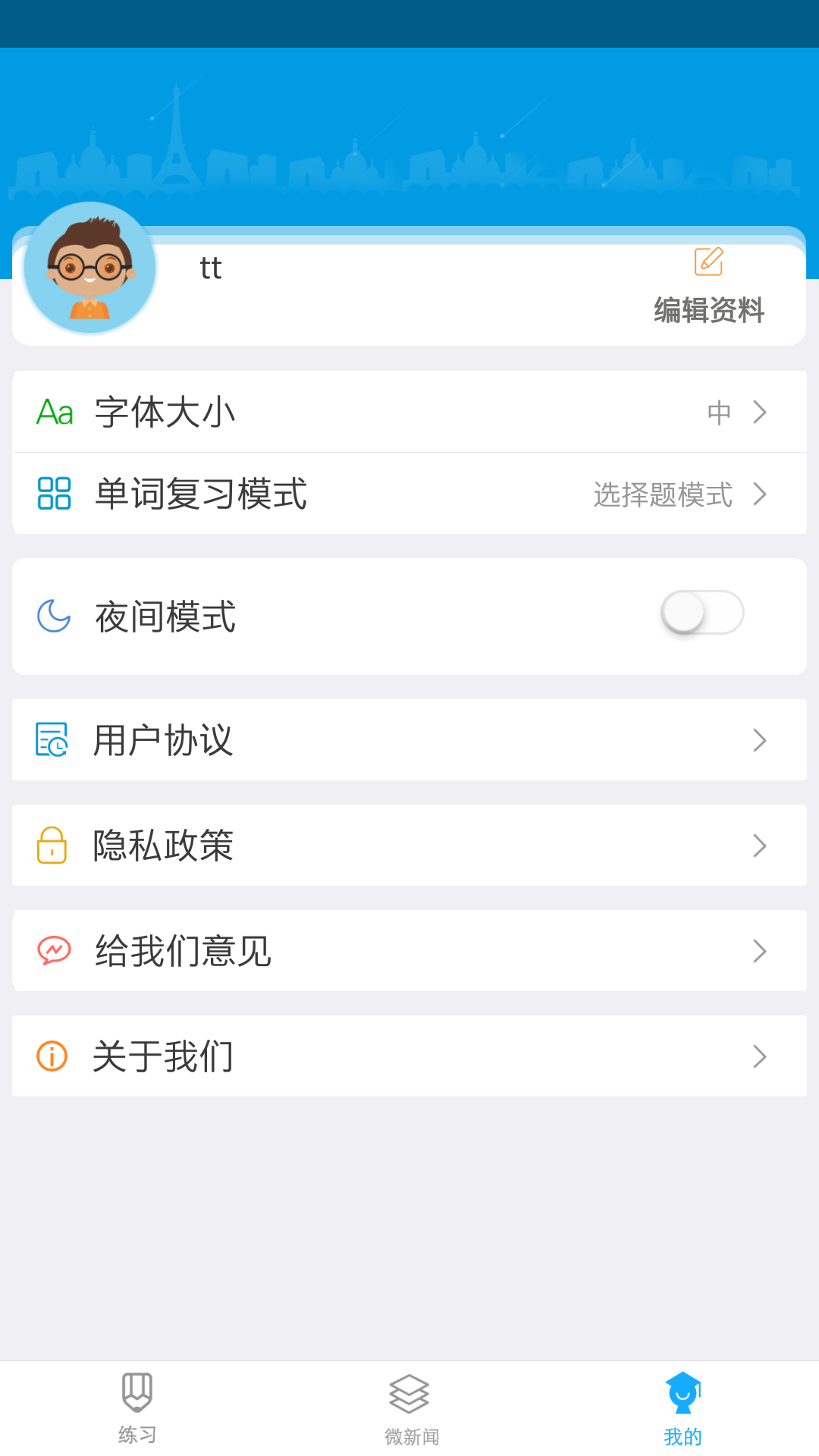This screenshot has width=819, height=1456.
Task: Expand the 用户协议 agreement page
Action: [x=409, y=739]
